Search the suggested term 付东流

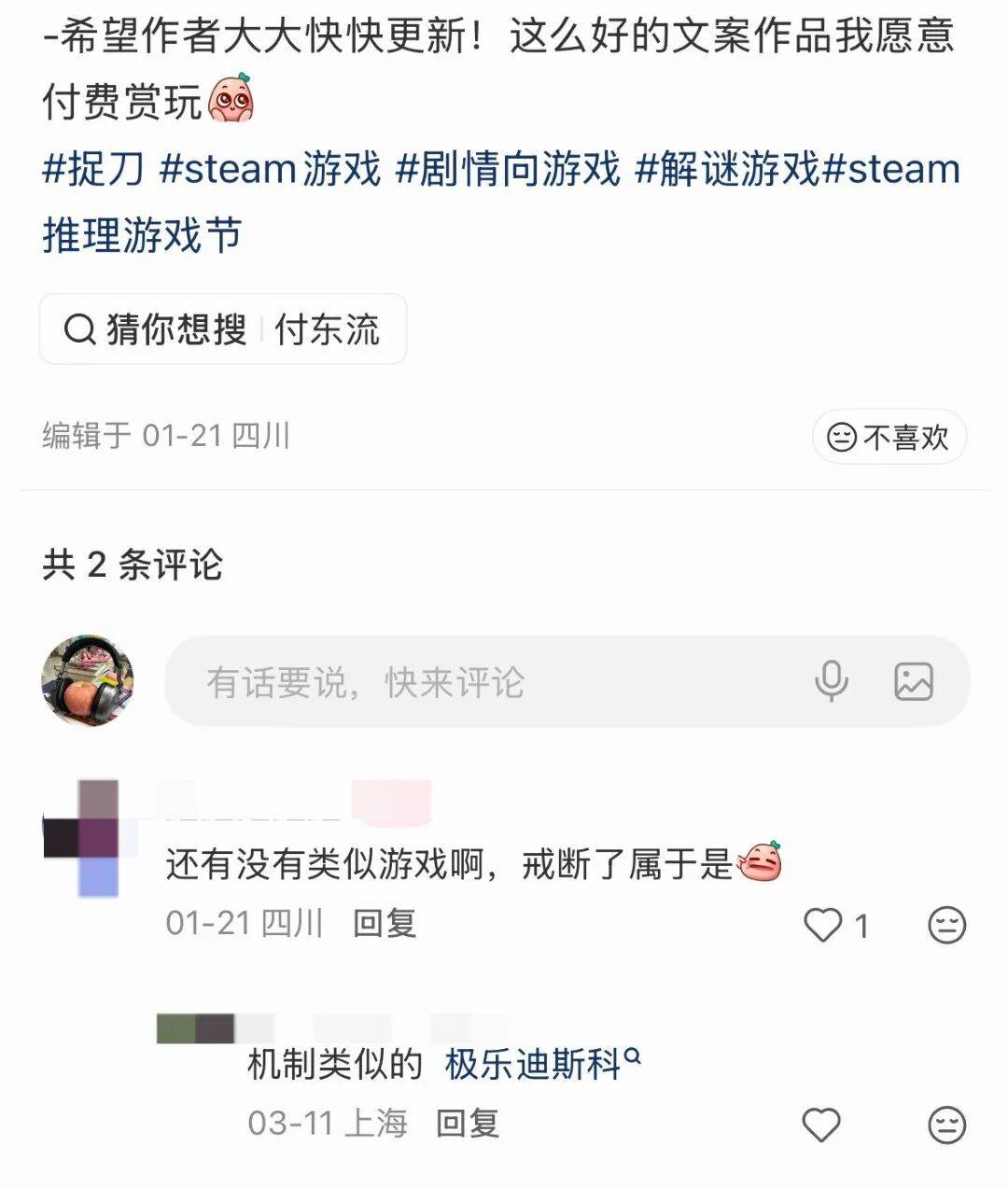[x=327, y=329]
